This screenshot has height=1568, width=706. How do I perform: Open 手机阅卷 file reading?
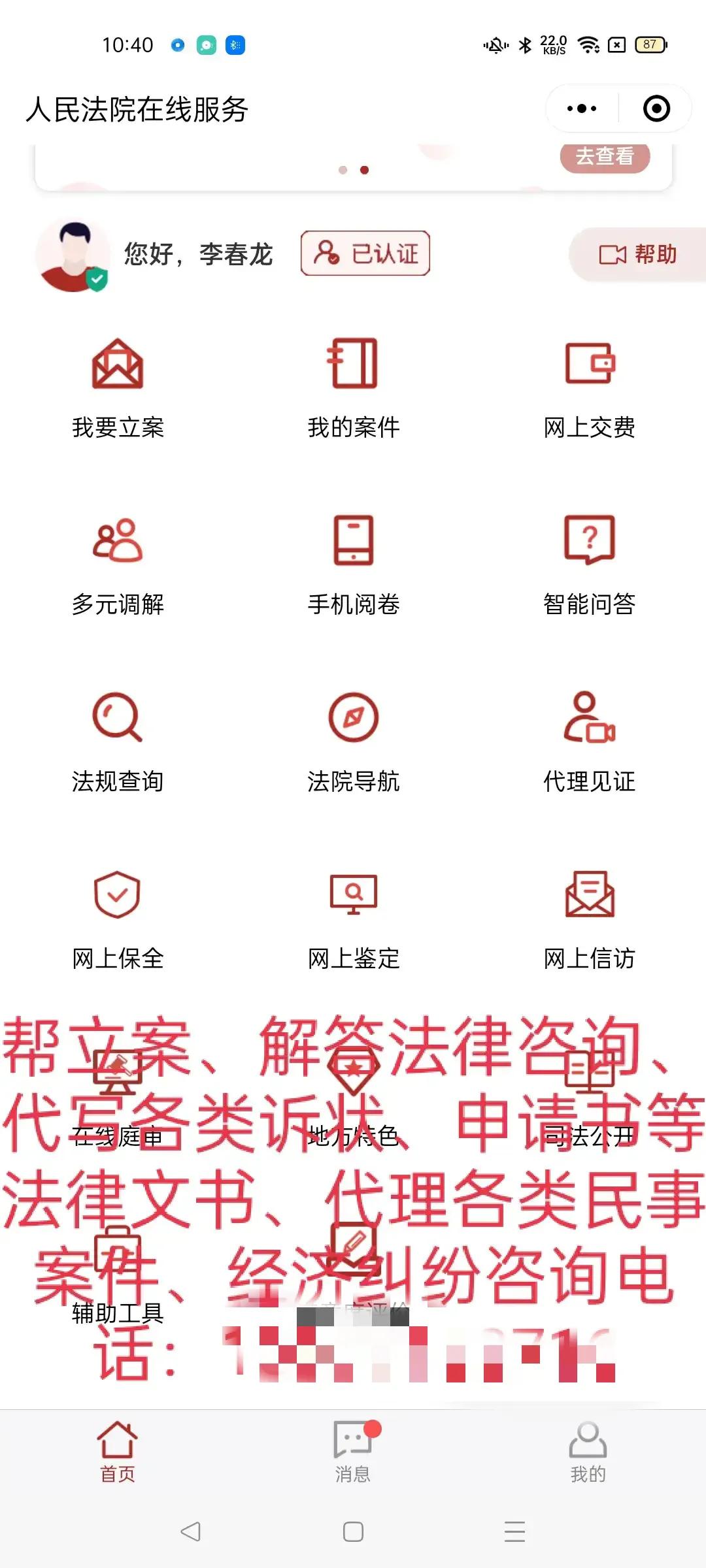tap(353, 562)
